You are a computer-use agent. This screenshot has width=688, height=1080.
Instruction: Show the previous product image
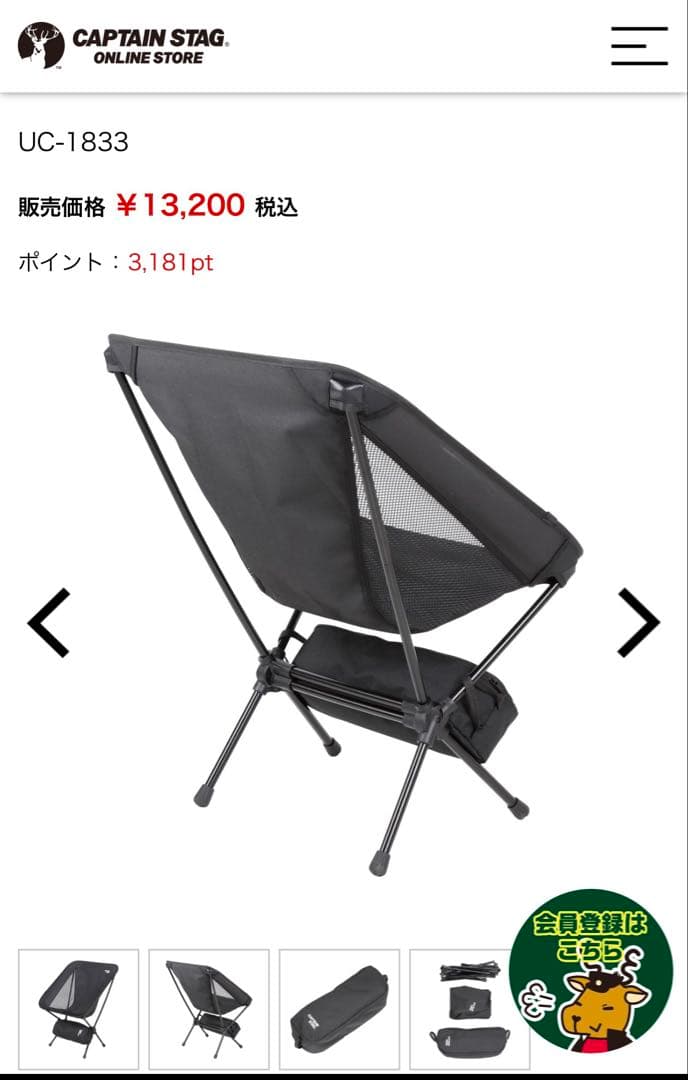point(48,623)
